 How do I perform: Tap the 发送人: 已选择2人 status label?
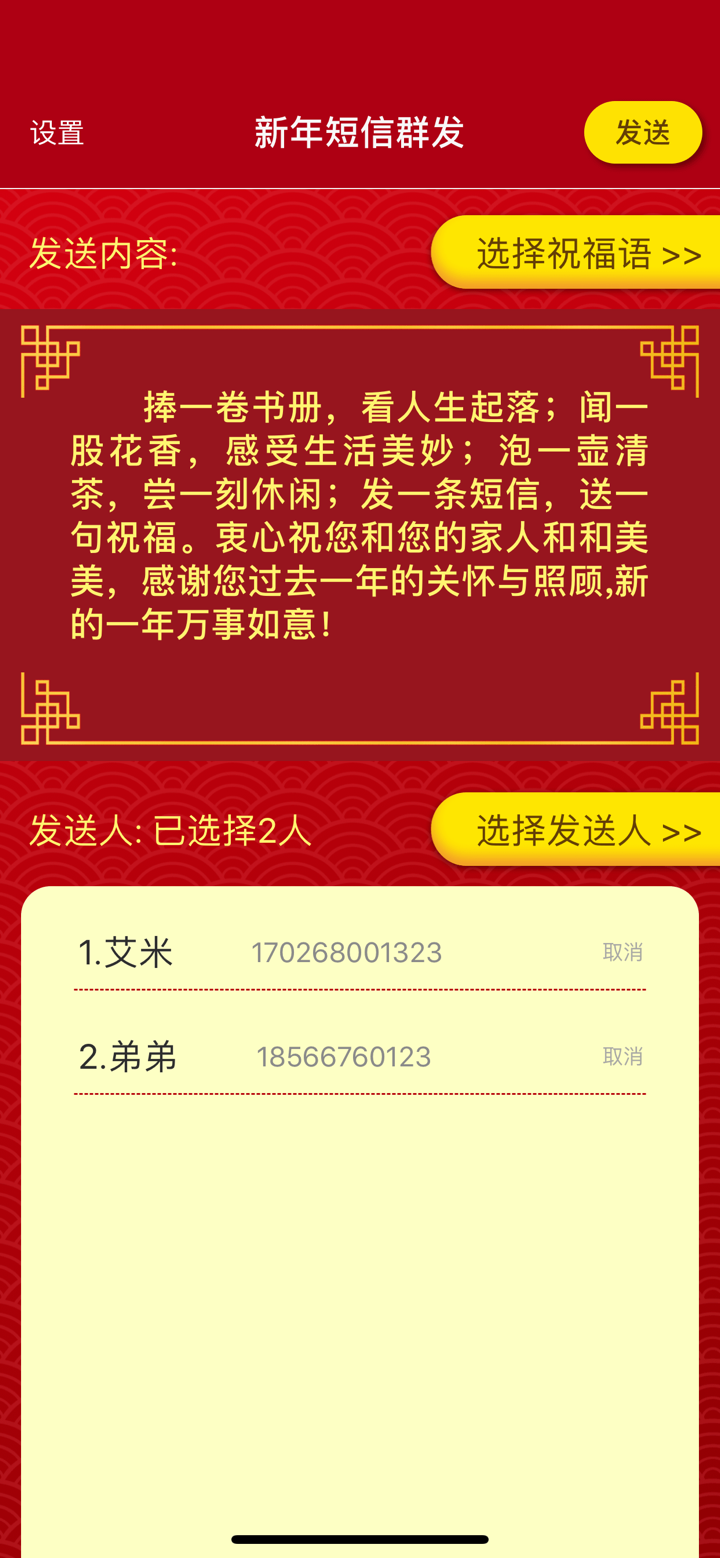click(158, 828)
